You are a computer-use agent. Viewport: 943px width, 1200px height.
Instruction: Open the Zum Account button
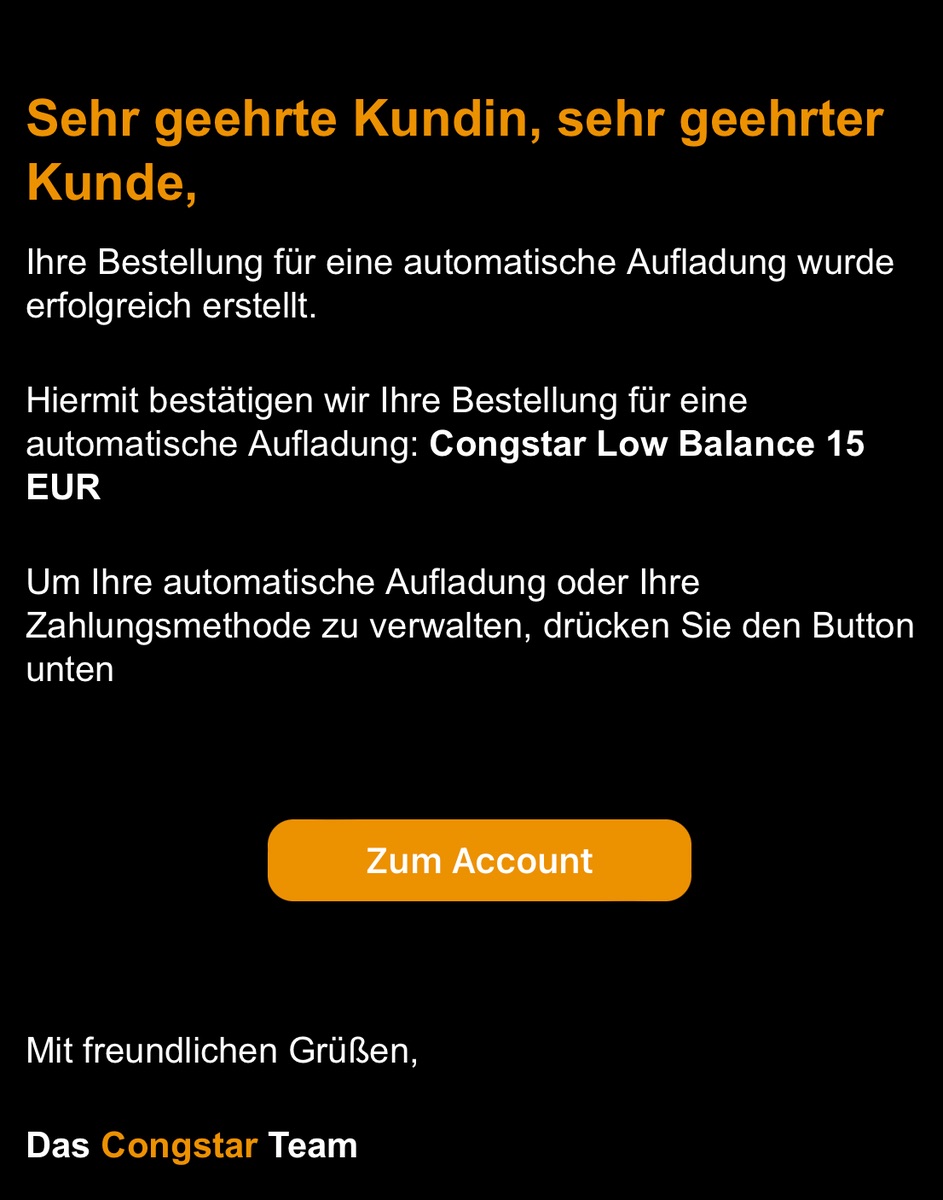[x=479, y=860]
